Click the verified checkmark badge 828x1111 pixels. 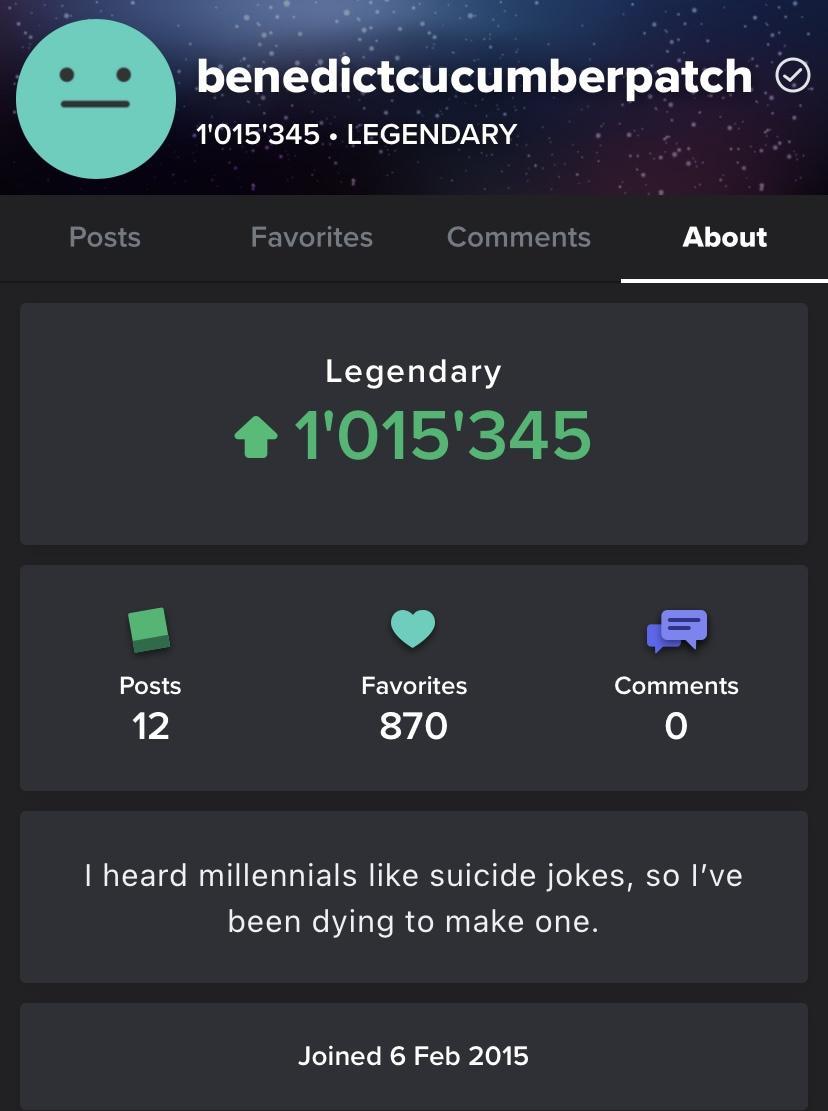793,76
